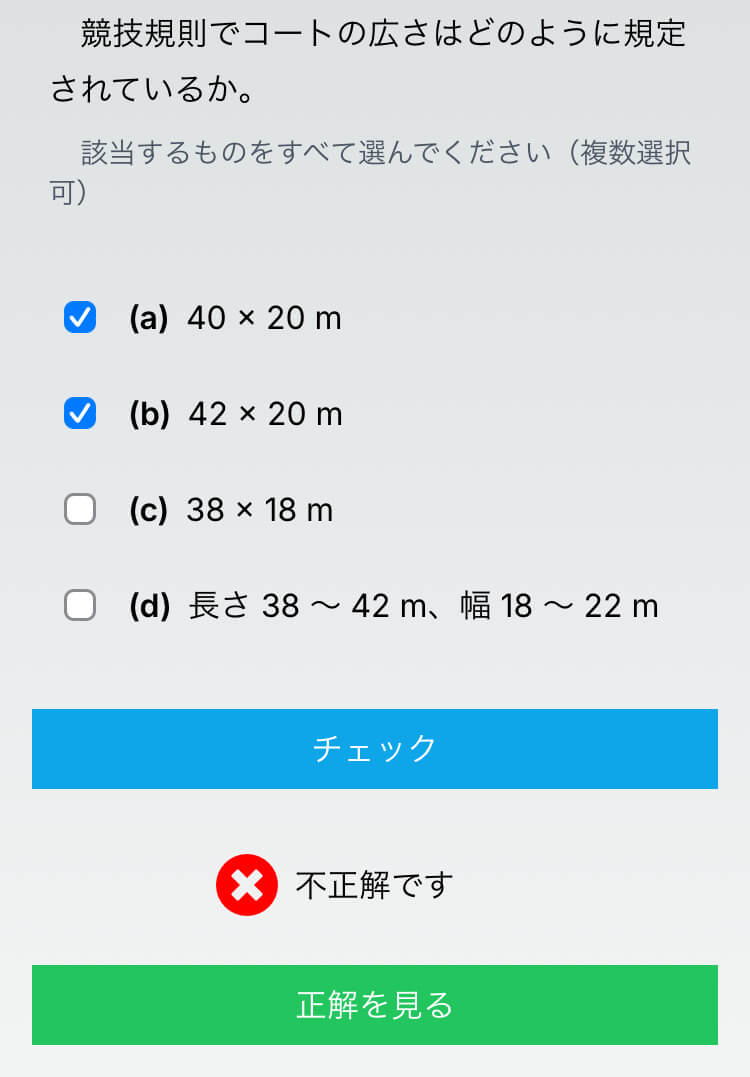Reveal the correct answer with 正解を見る
The image size is (750, 1077).
375,1005
